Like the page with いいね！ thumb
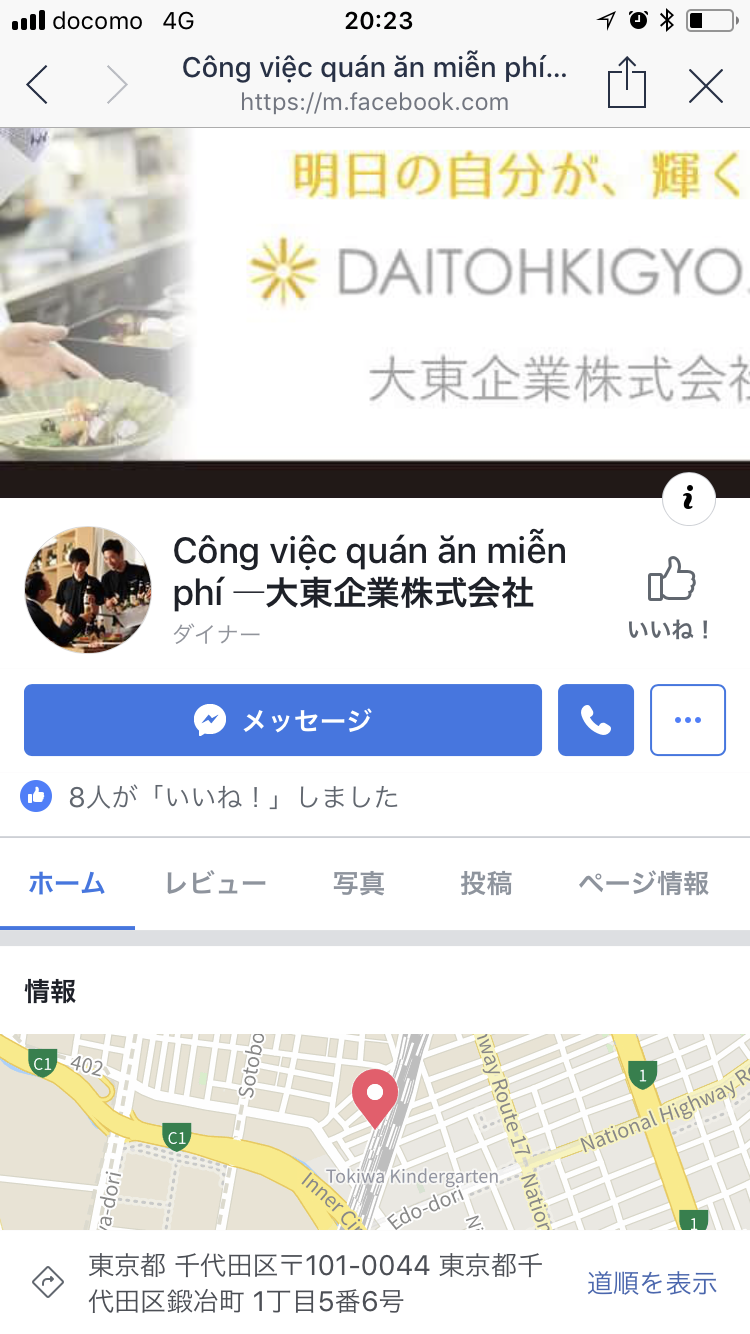The width and height of the screenshot is (750, 1334). click(x=671, y=597)
